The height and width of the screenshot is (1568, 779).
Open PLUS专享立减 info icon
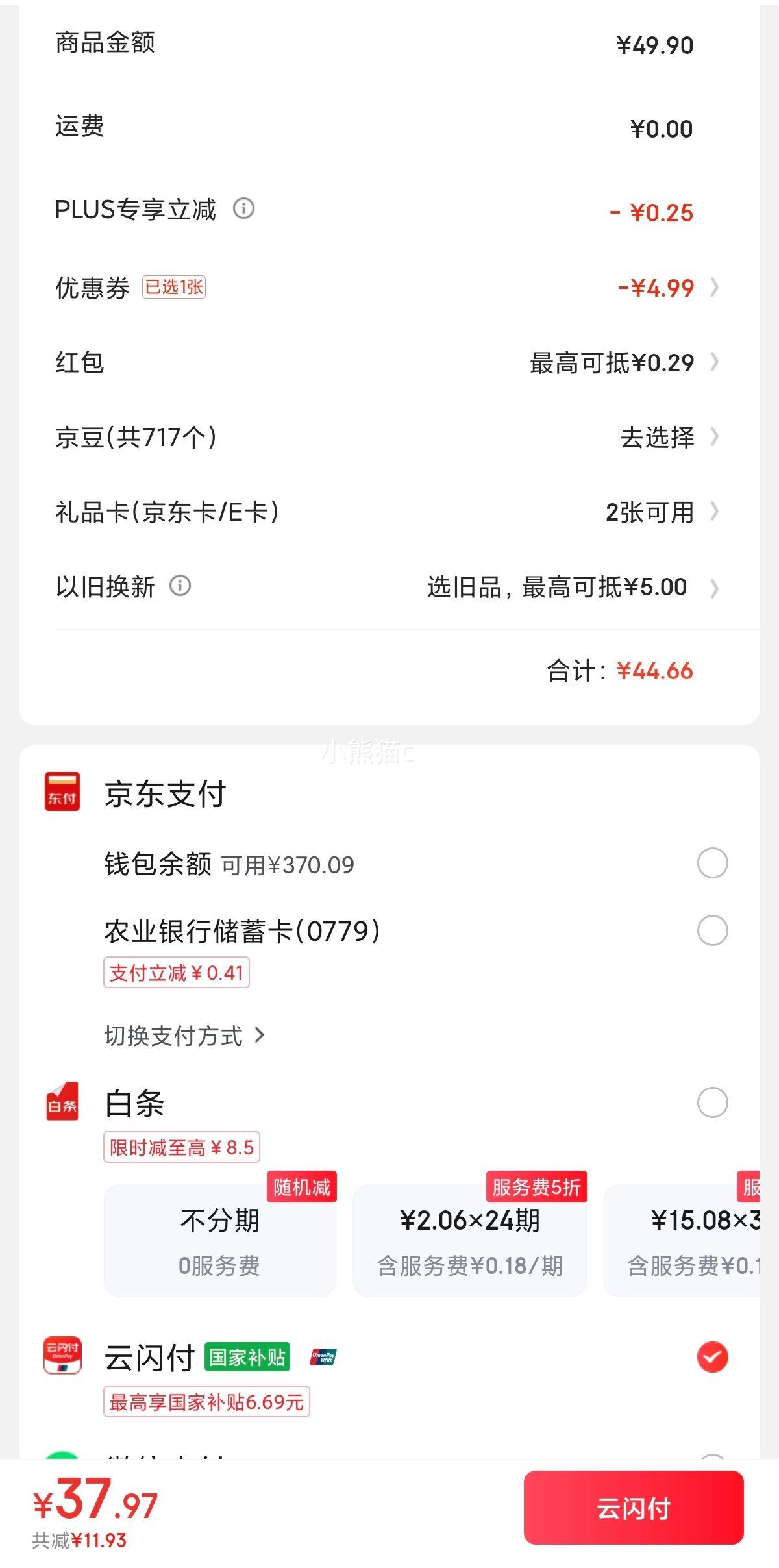coord(243,208)
